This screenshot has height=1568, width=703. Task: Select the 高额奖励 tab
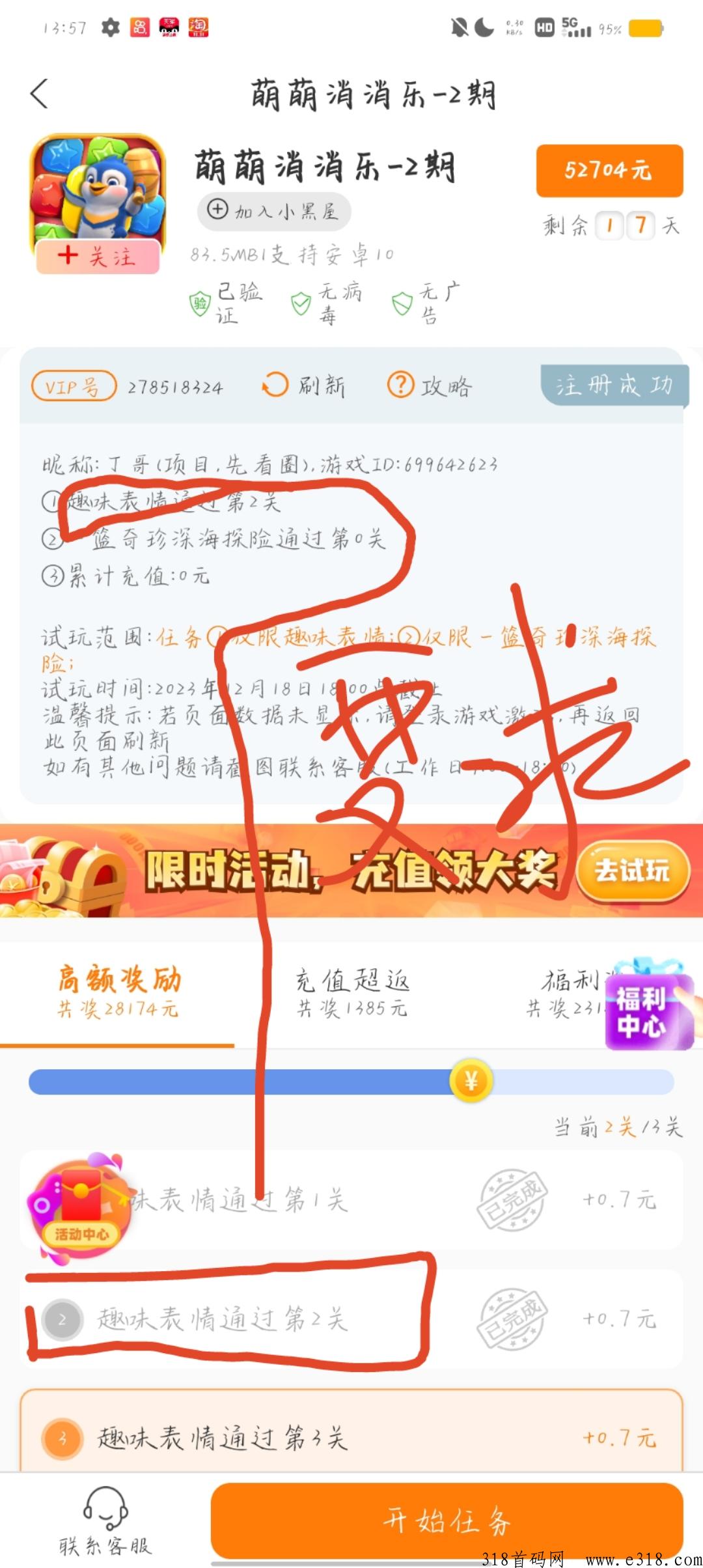[118, 992]
